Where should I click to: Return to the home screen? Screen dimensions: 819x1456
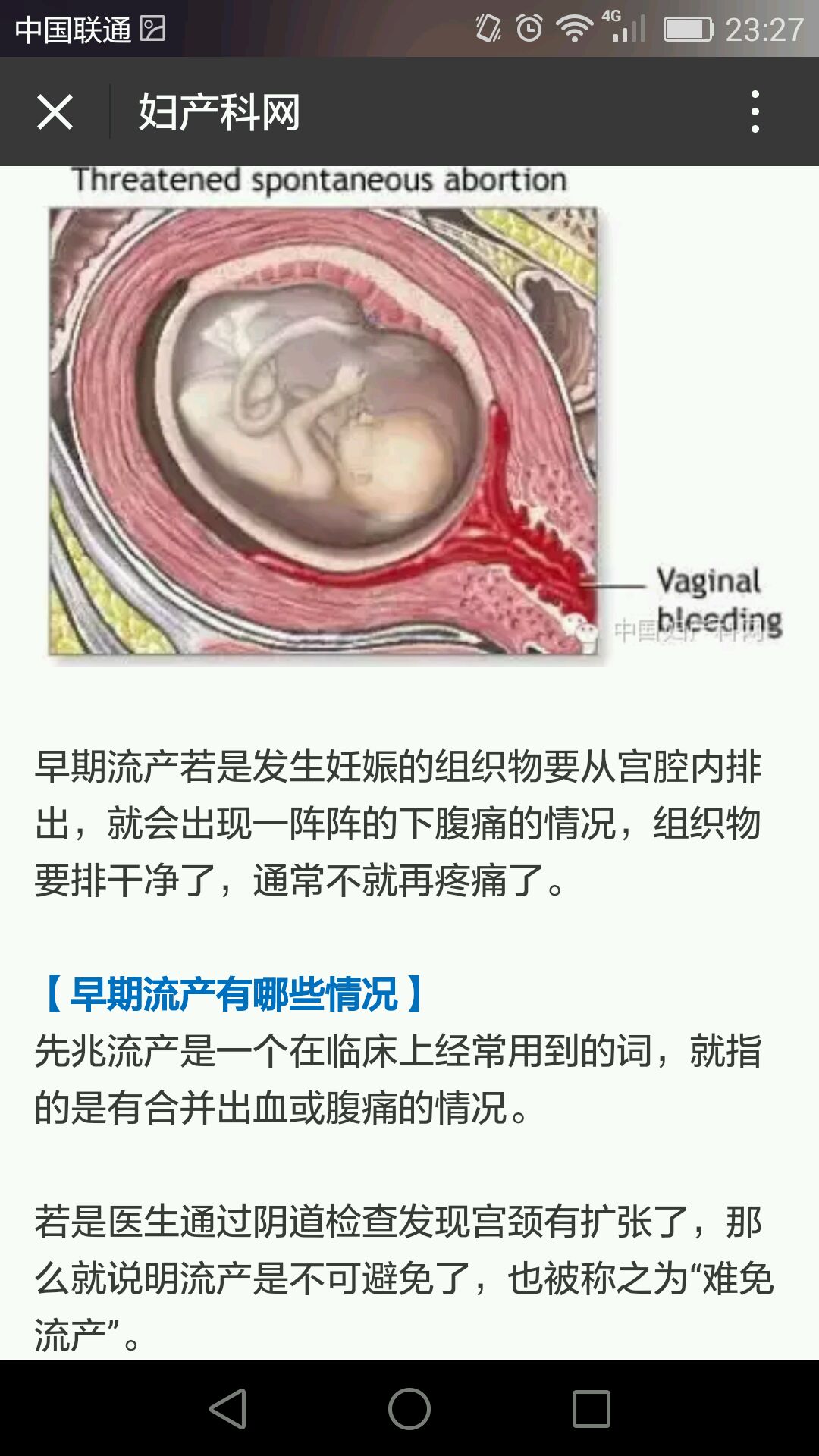409,1409
